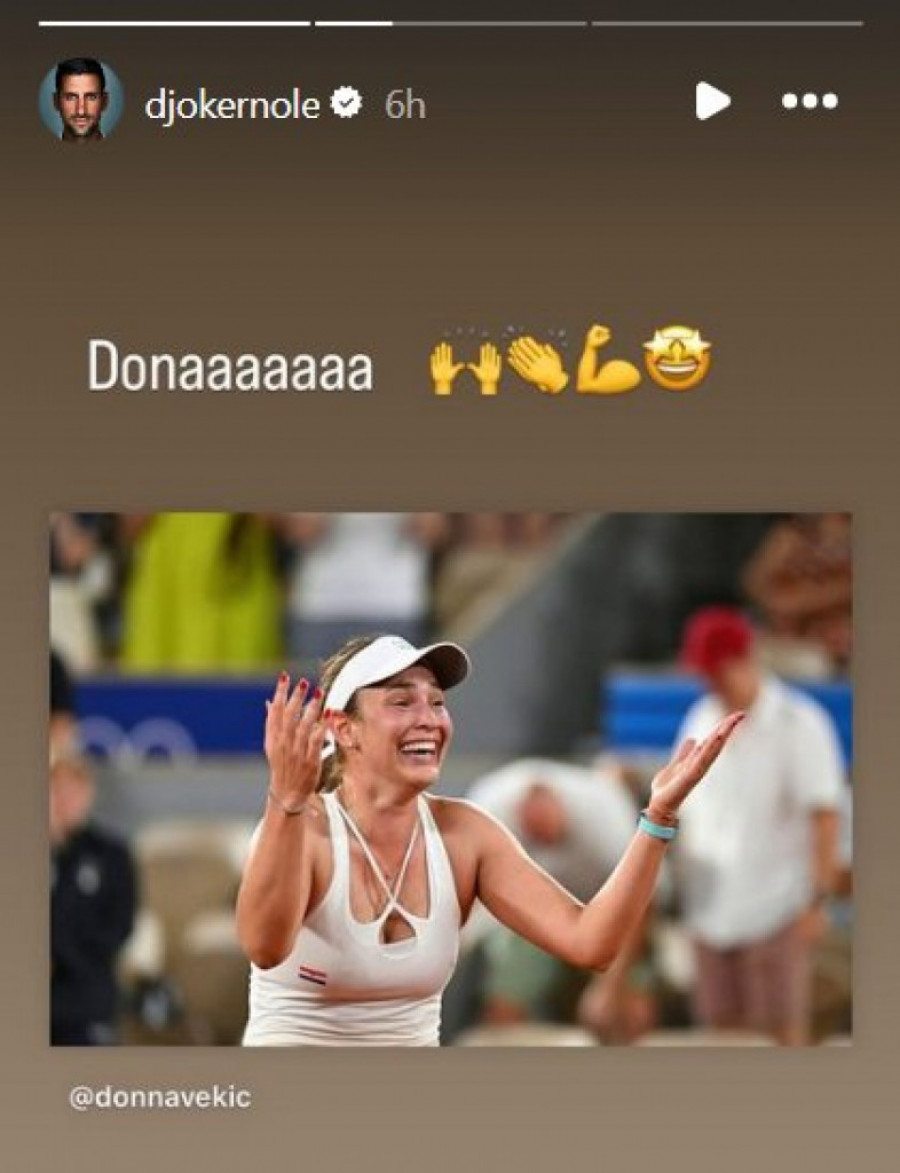The width and height of the screenshot is (900, 1173).
Task: Resume story playback
Action: 711,101
